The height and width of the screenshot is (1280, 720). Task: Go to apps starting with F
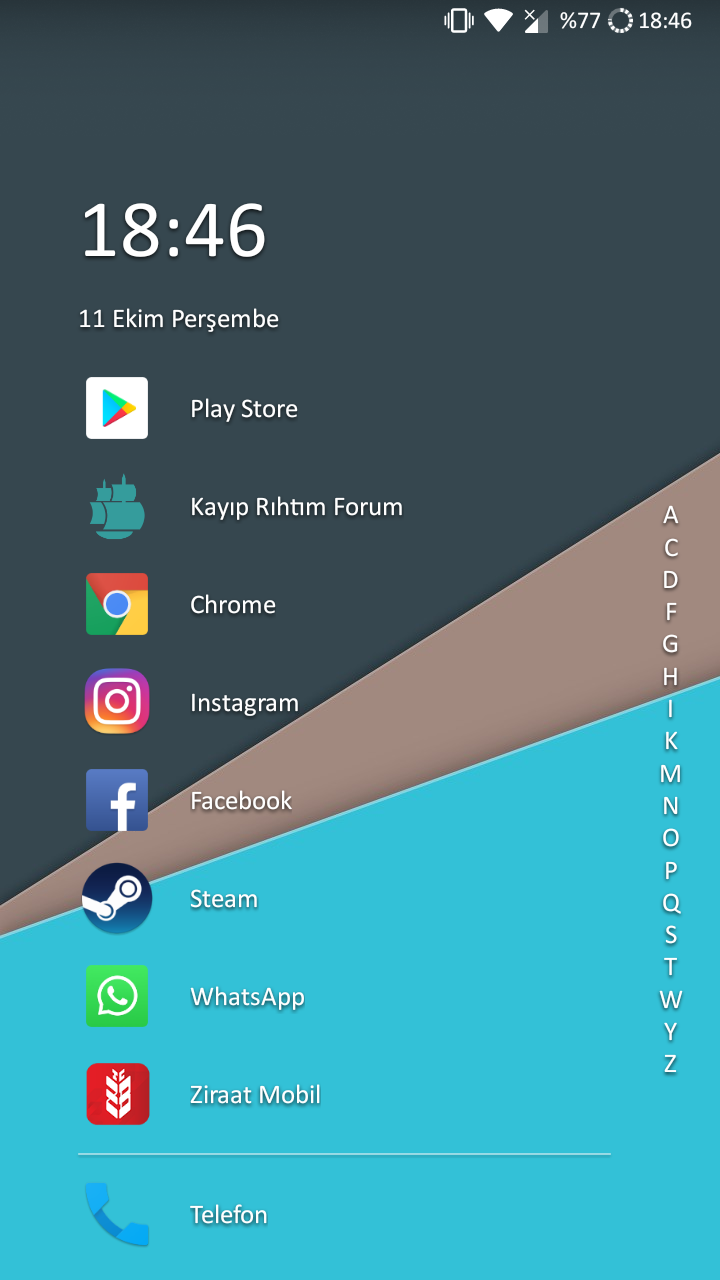(671, 612)
